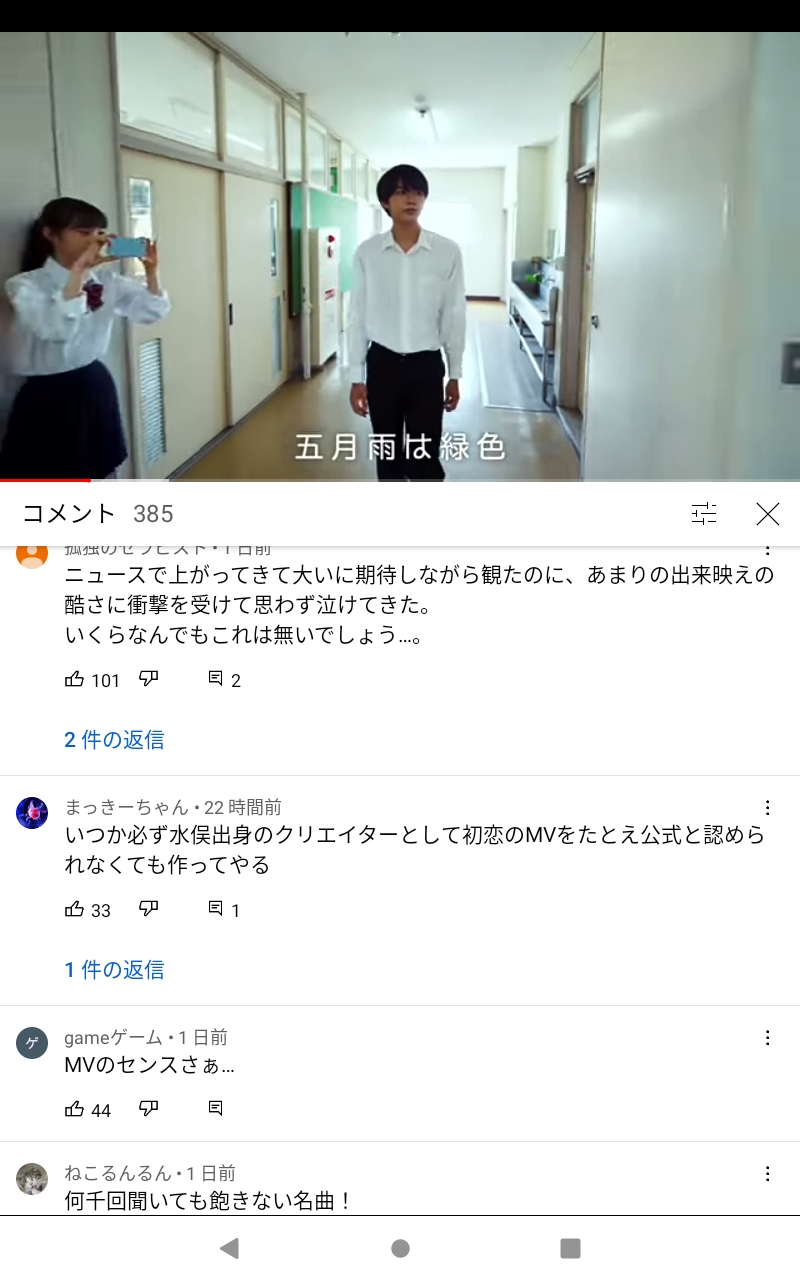Reply to gameゲーム's comment
The image size is (800, 1280).
tap(215, 1109)
